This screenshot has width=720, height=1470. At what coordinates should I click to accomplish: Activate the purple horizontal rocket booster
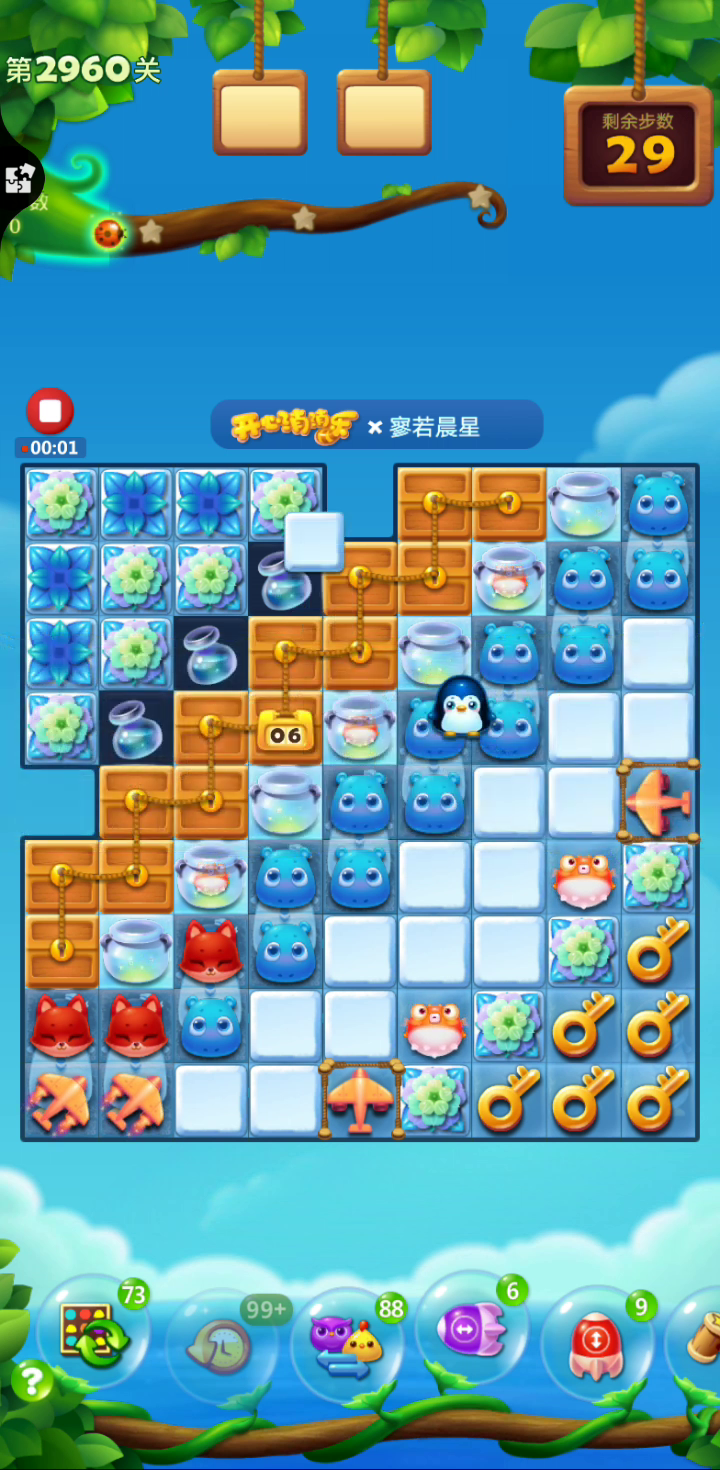(x=471, y=1330)
